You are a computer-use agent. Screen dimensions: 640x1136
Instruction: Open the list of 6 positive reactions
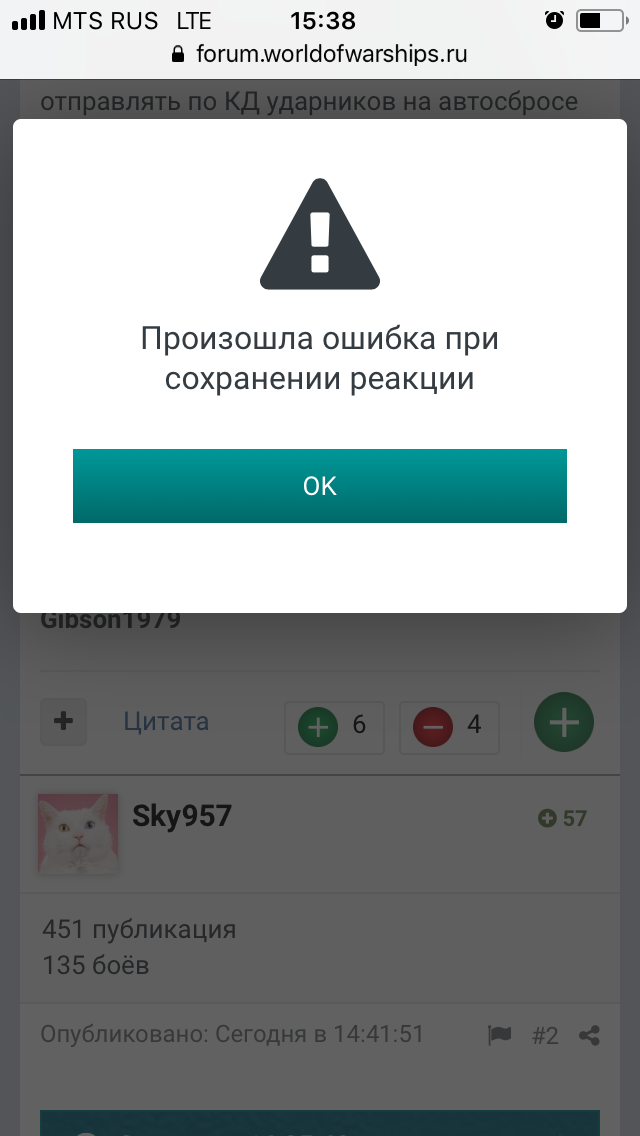tap(334, 727)
